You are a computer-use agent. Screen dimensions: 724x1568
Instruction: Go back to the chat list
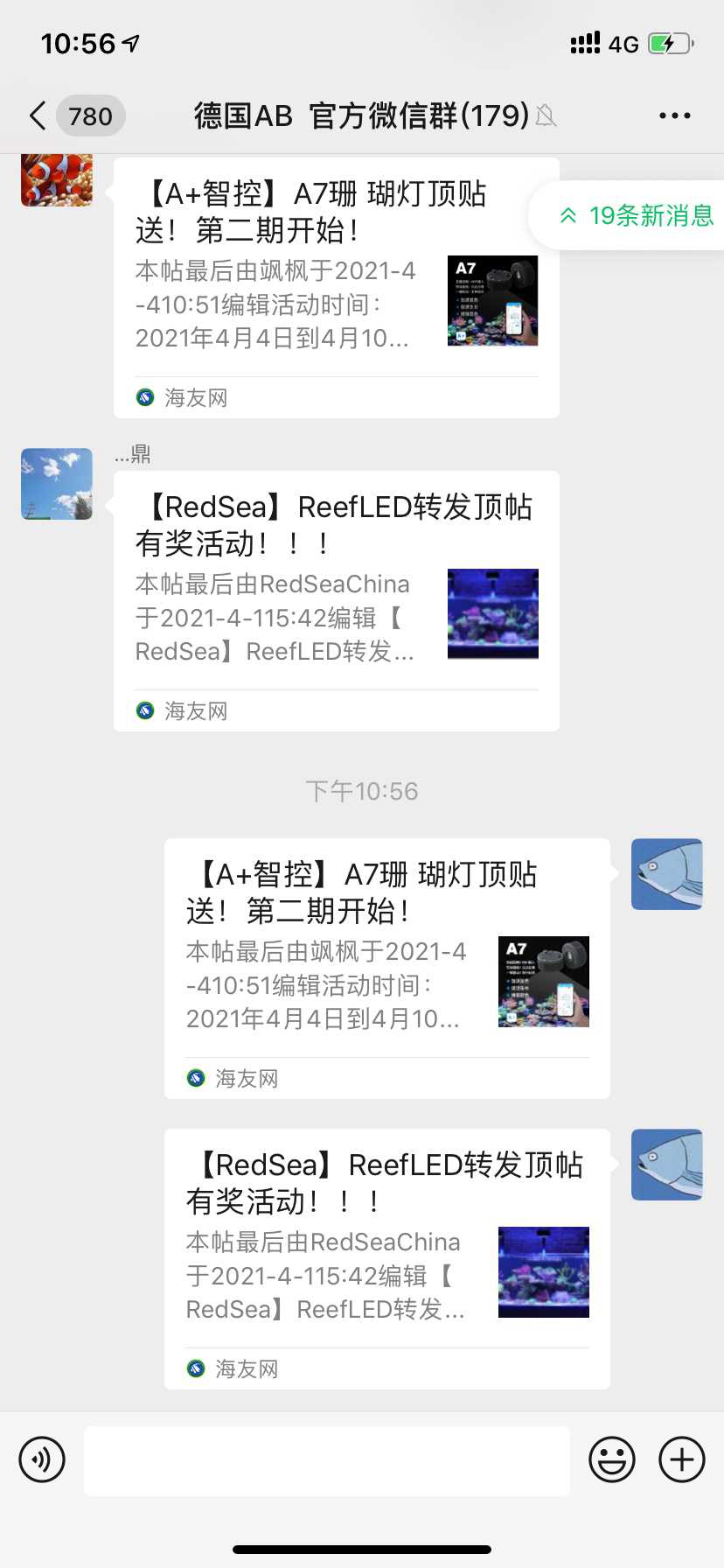click(x=38, y=115)
